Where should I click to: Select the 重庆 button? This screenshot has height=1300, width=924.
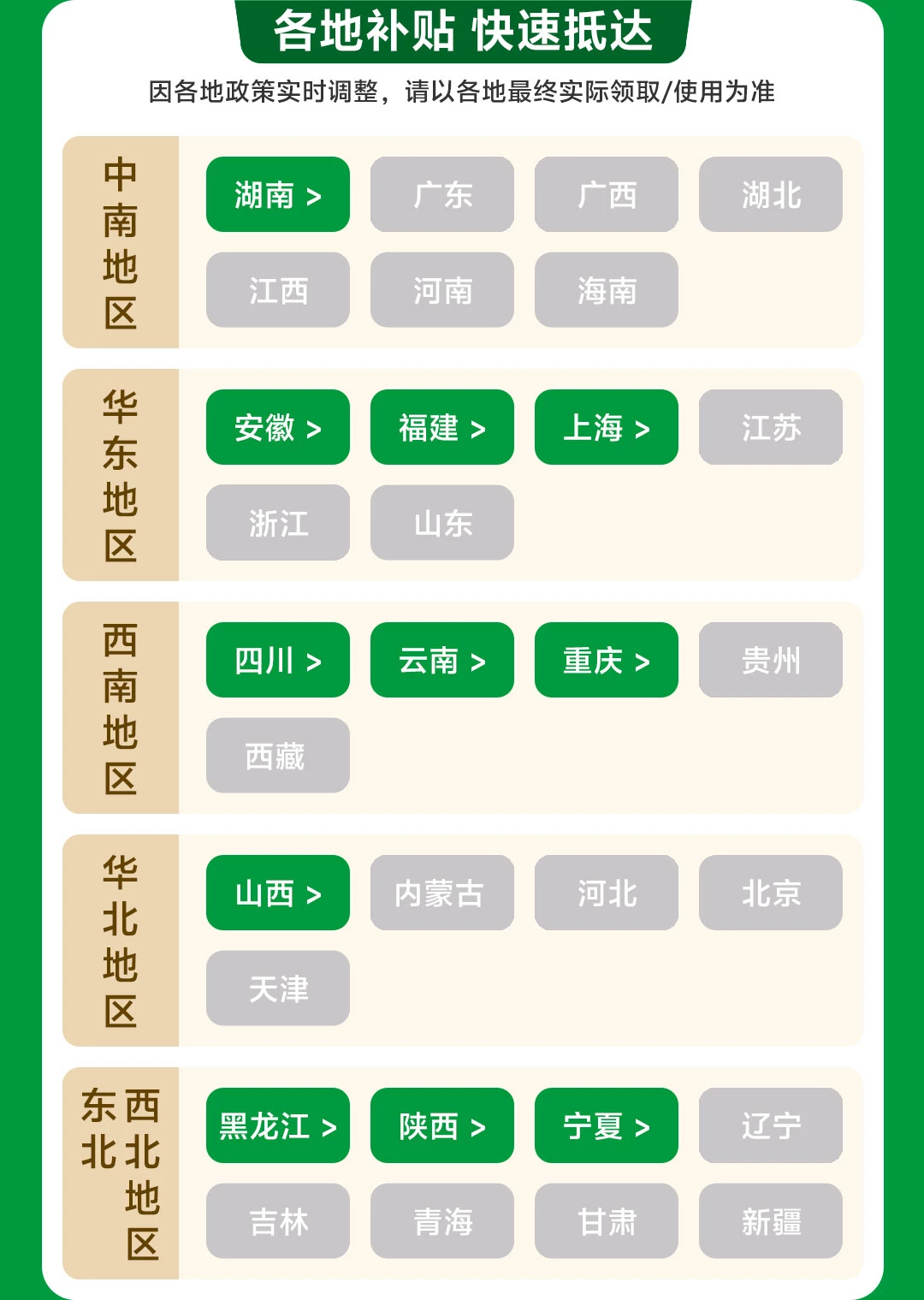tap(606, 660)
